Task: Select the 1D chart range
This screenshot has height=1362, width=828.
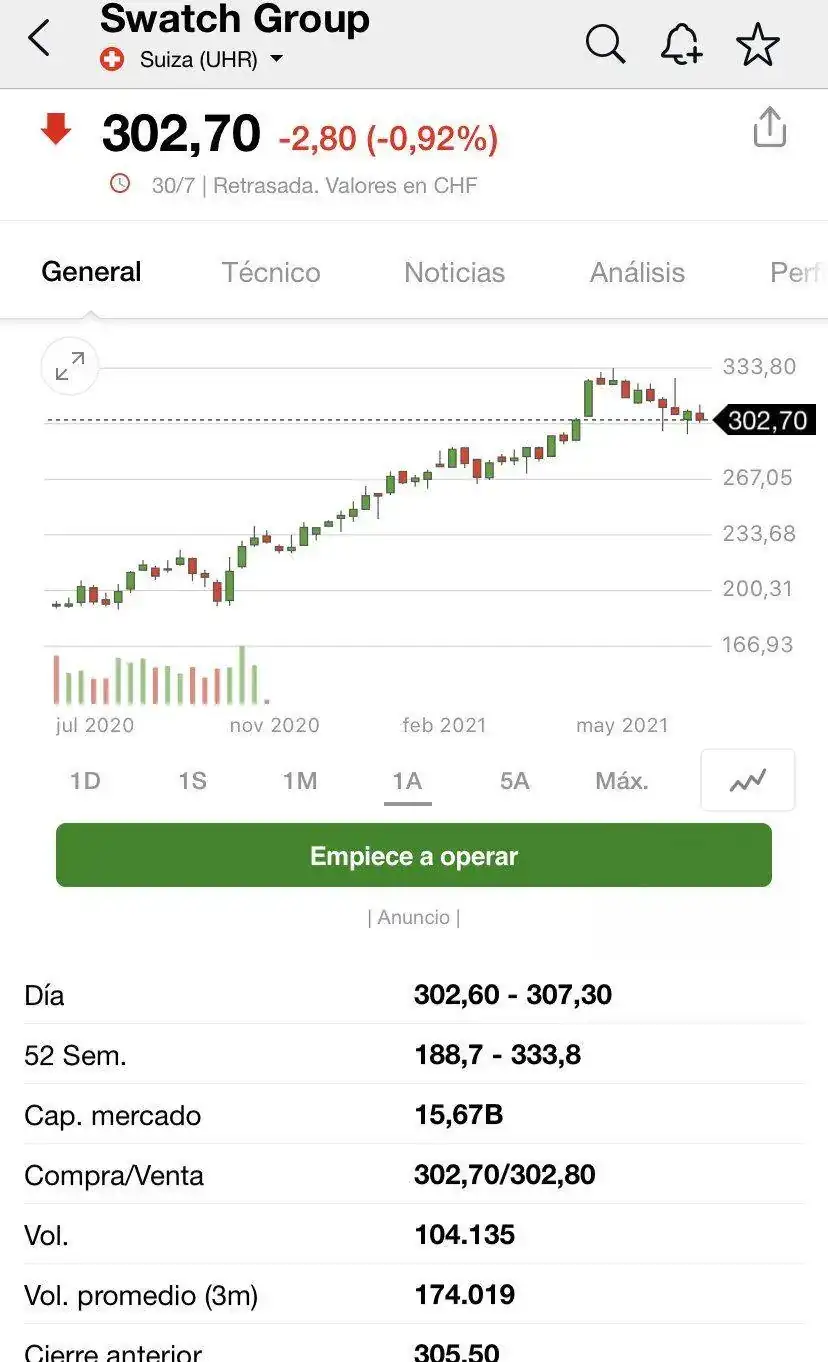Action: click(x=85, y=781)
